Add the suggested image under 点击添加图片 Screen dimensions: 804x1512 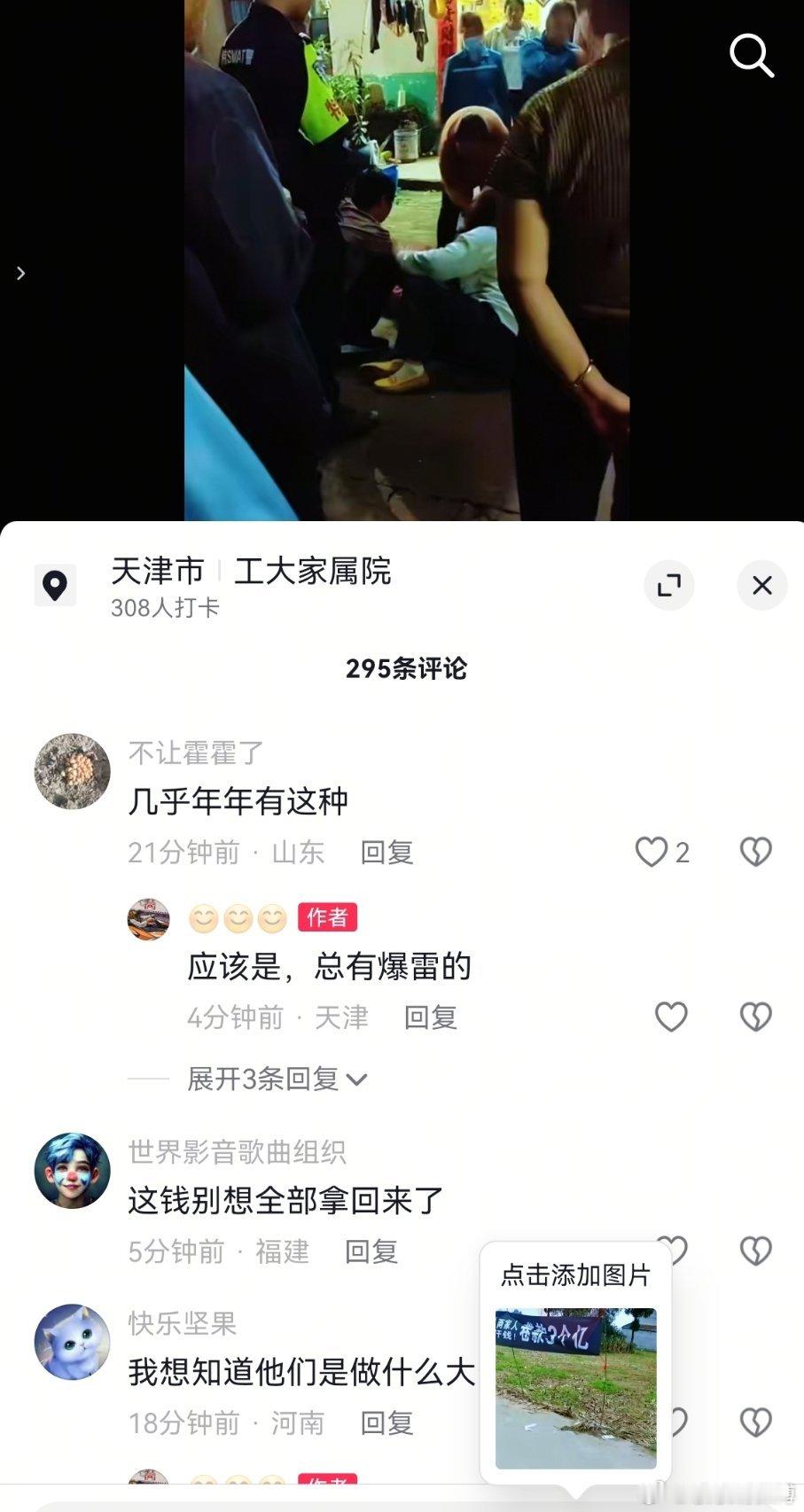575,1388
